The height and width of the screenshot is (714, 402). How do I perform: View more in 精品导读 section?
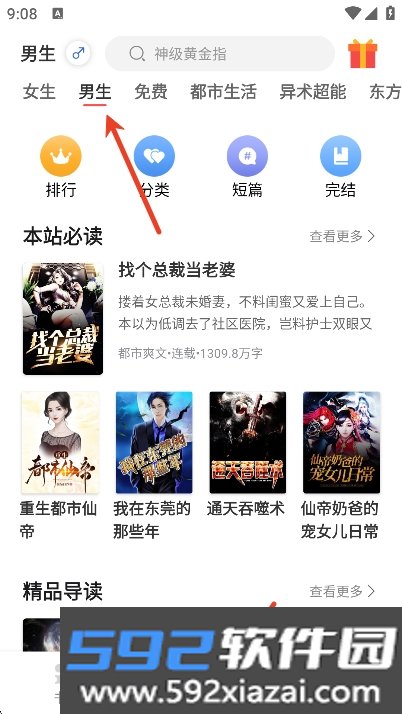pos(342,591)
